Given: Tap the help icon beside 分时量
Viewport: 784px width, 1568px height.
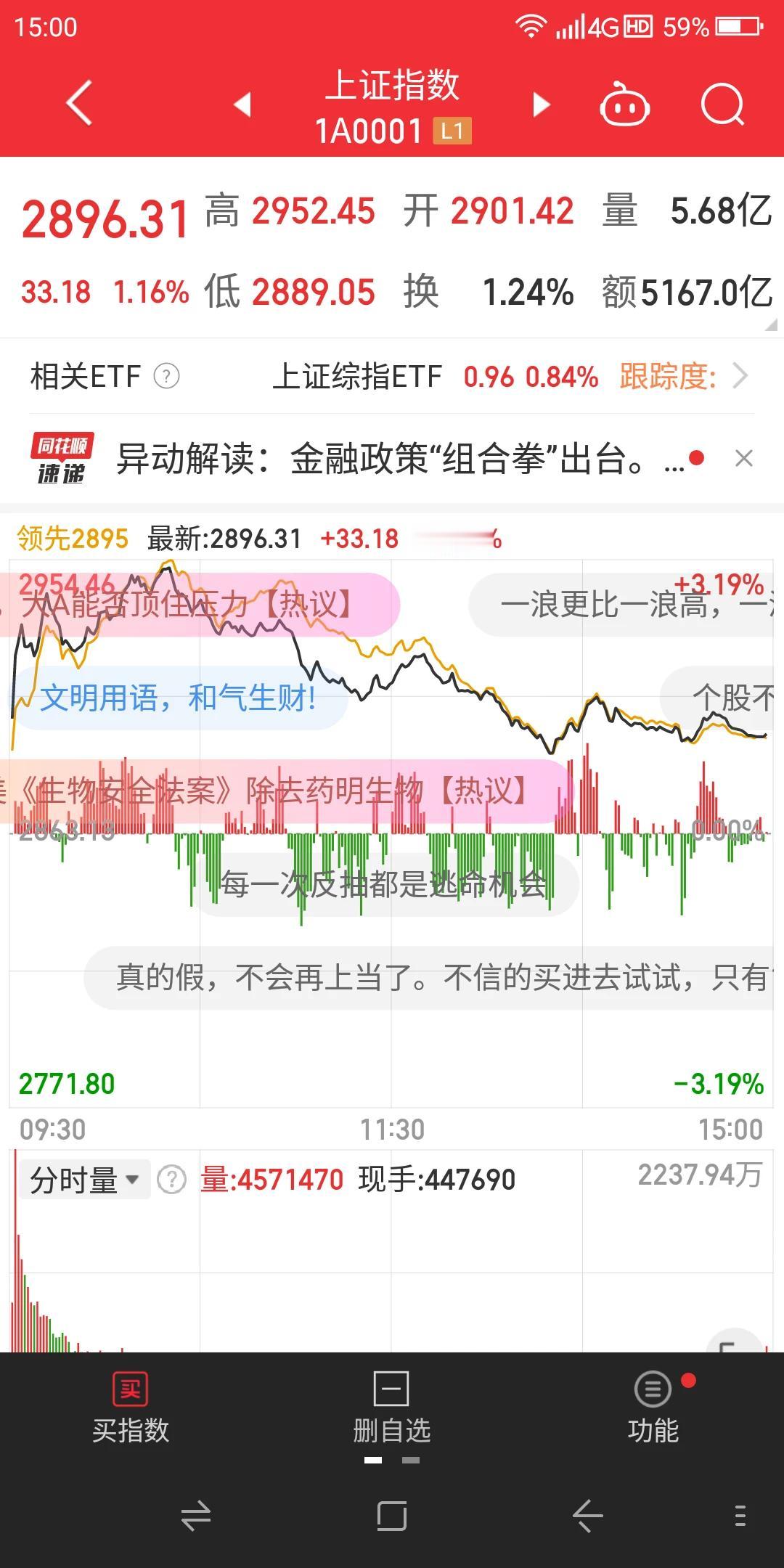Looking at the screenshot, I should point(172,1180).
